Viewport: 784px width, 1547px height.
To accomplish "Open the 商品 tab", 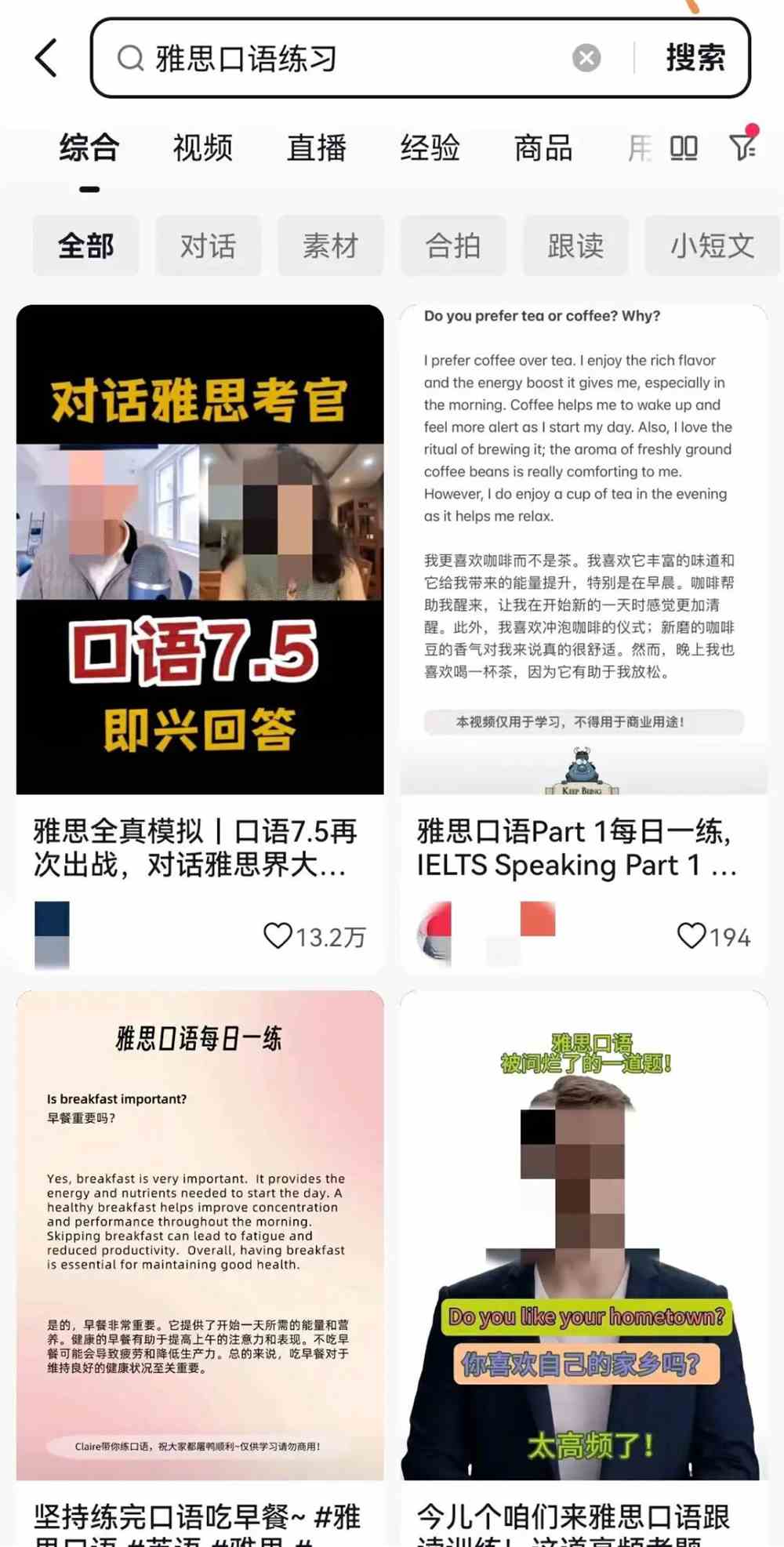I will pos(543,148).
